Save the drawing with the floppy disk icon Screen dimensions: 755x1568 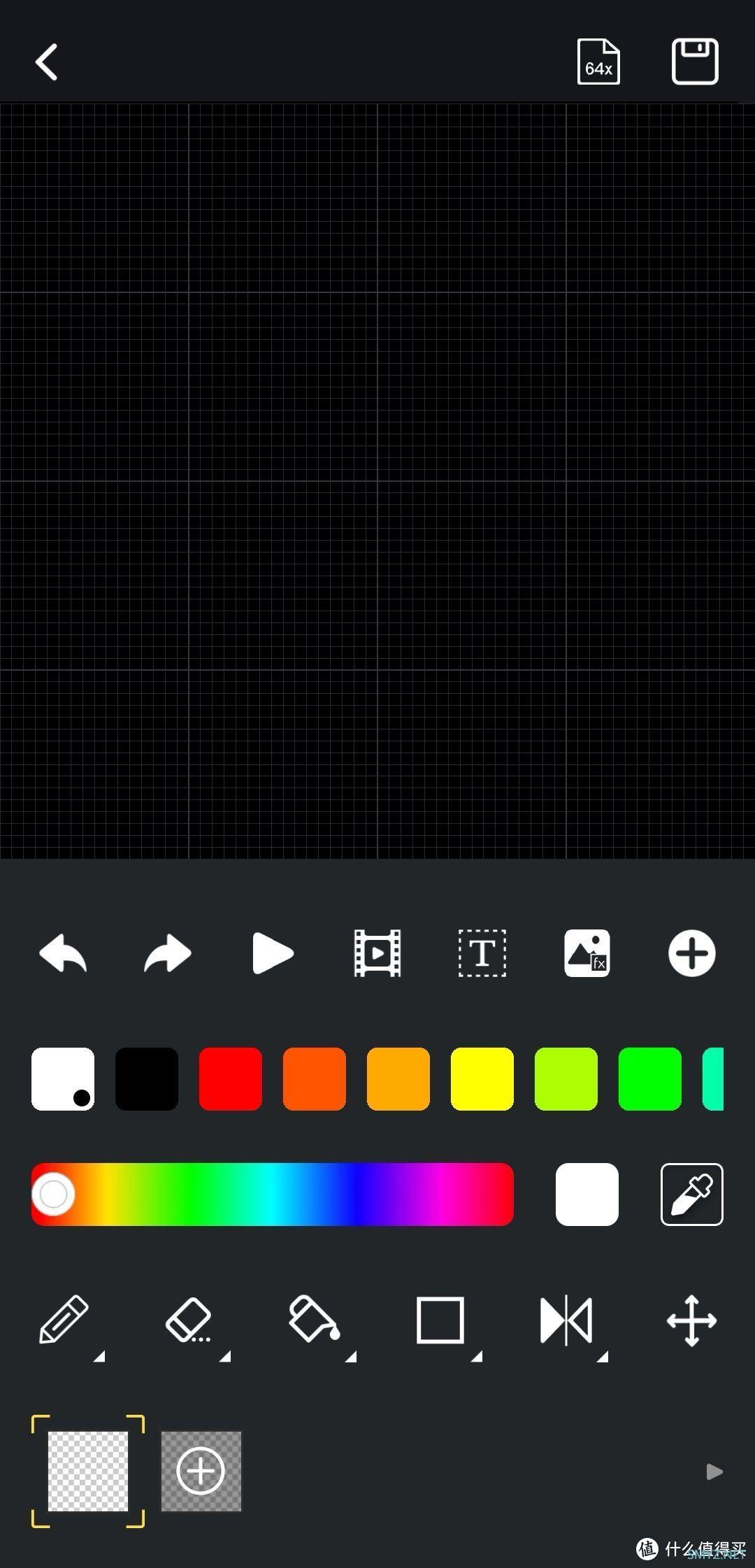tap(695, 62)
